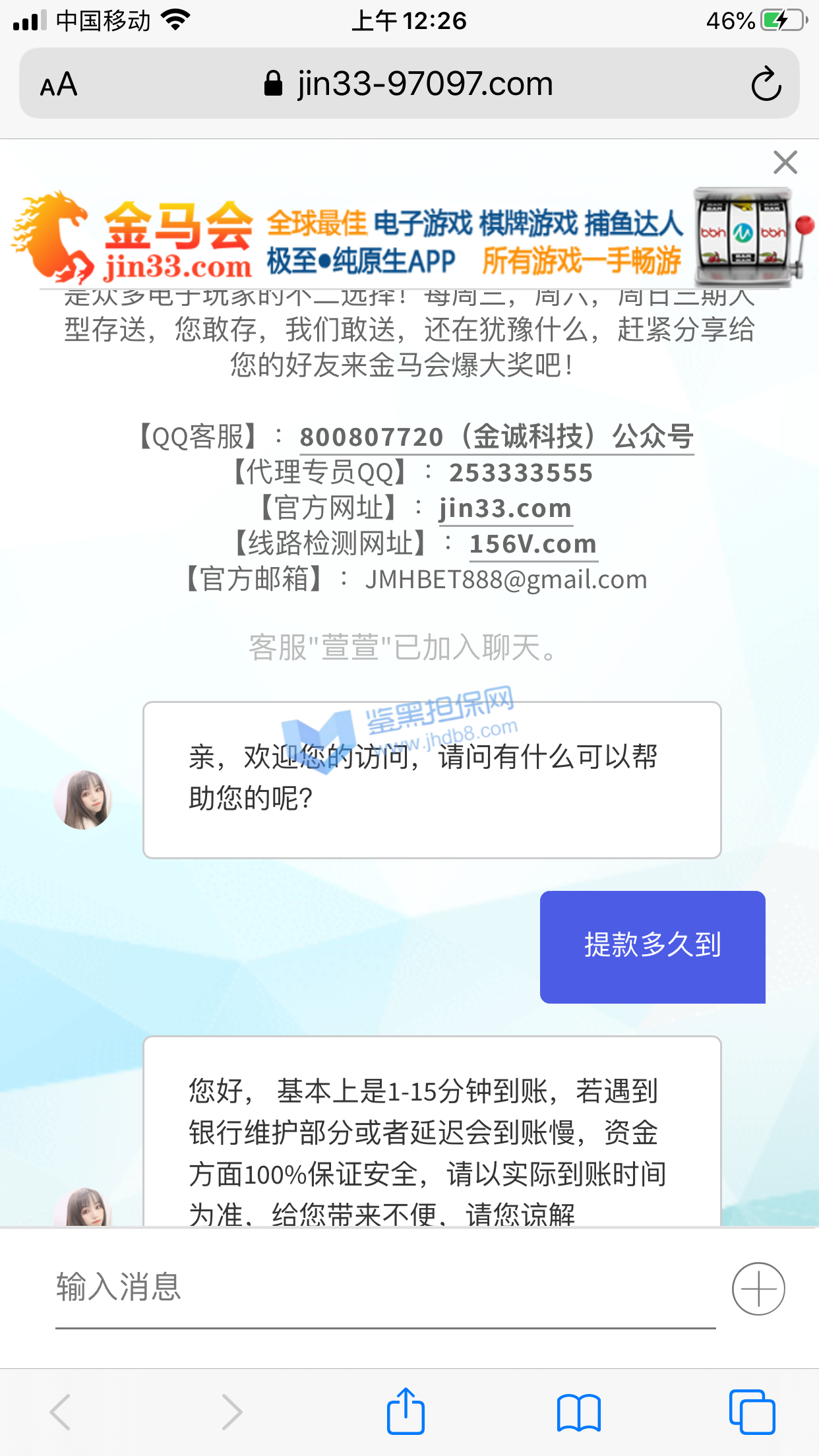Screen dimensions: 819x1456
Task: Show open Safari tabs
Action: pyautogui.click(x=752, y=1412)
